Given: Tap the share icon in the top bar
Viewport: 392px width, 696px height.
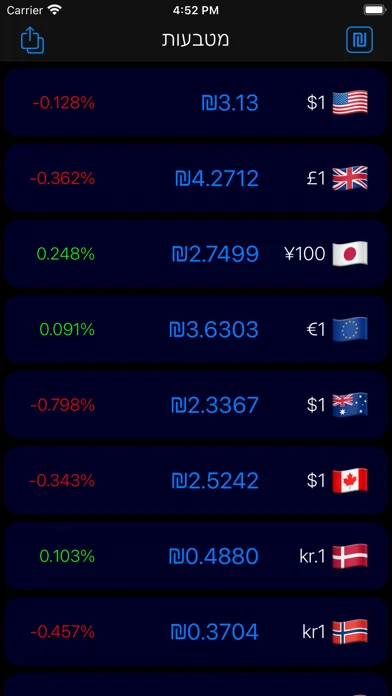Looking at the screenshot, I should [x=32, y=40].
